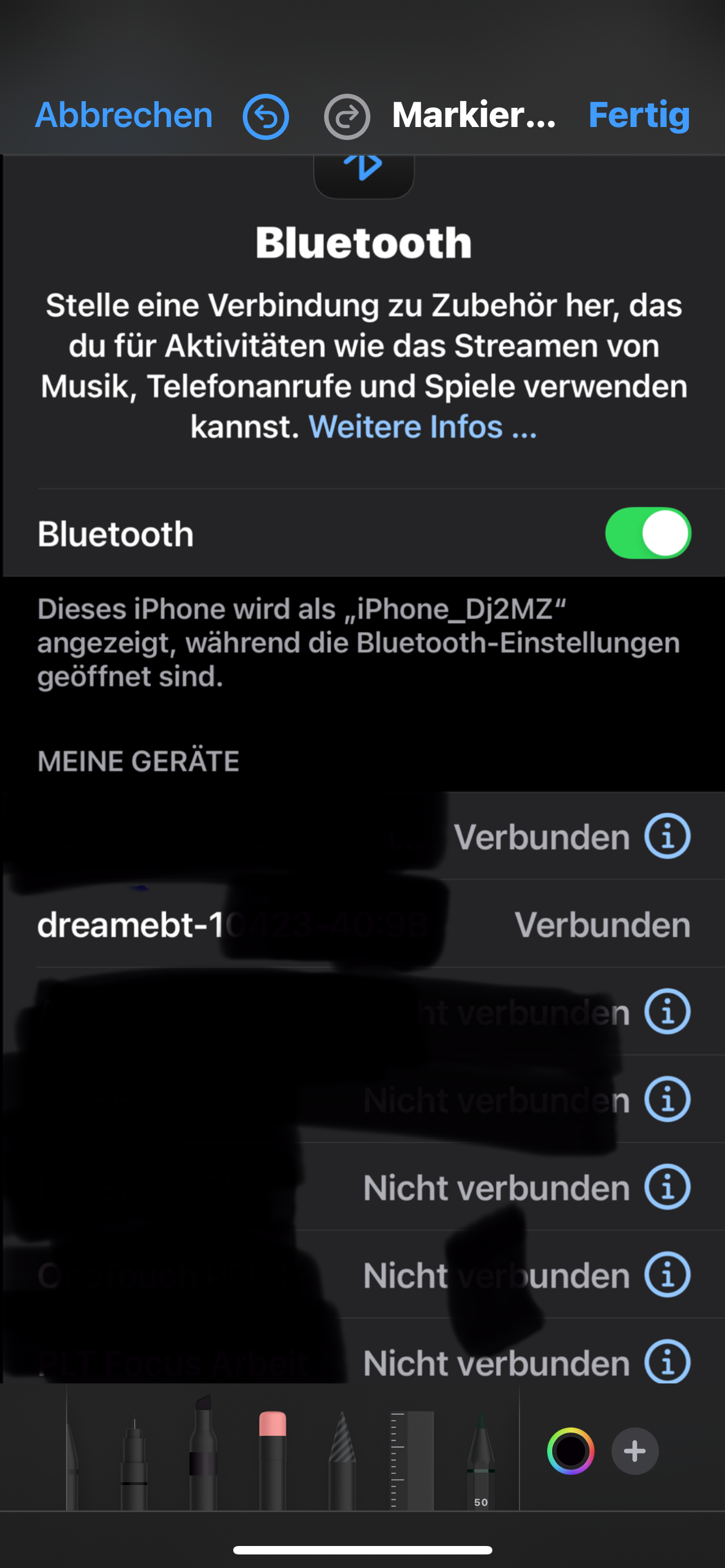Open the plus menu for more tools
The width and height of the screenshot is (725, 1568).
tap(635, 1451)
